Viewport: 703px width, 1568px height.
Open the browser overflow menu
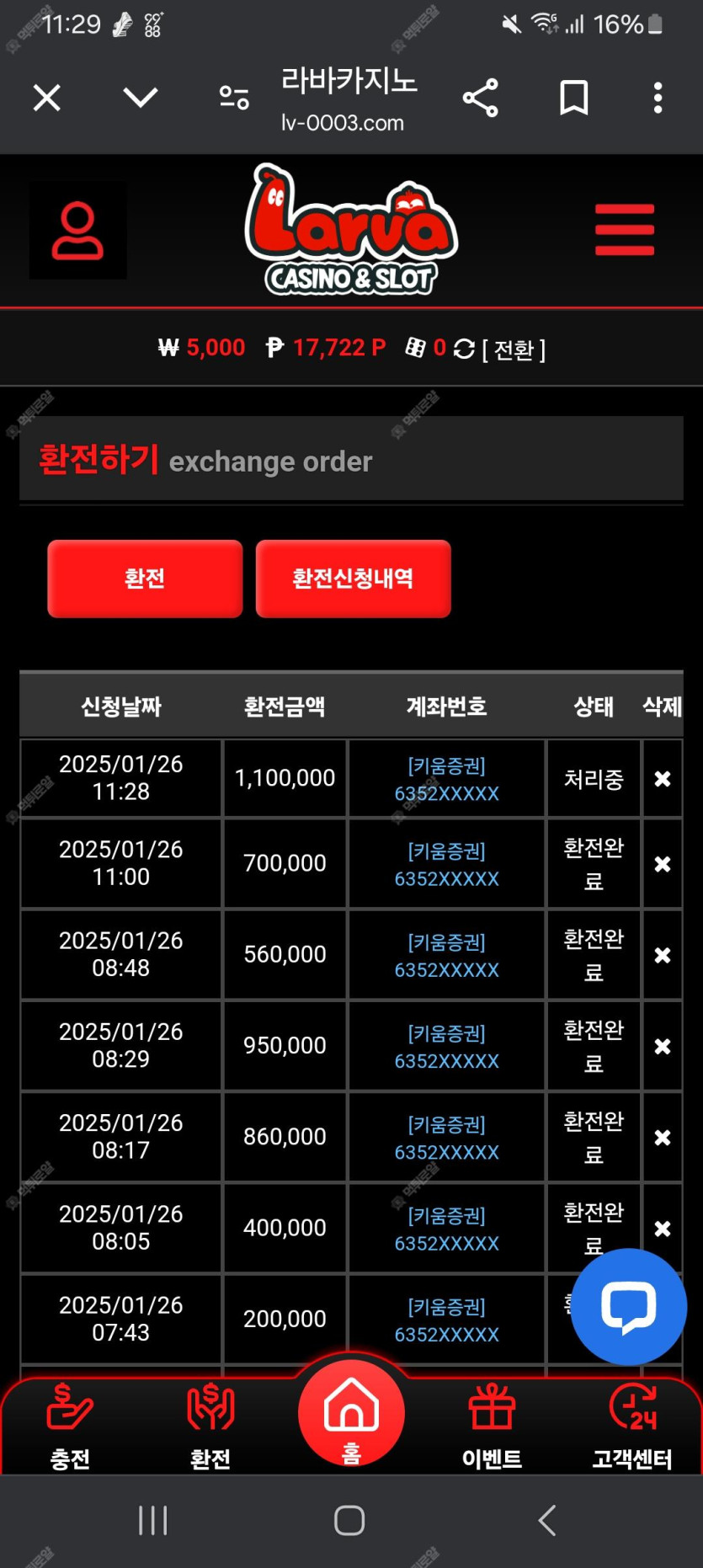tap(658, 98)
